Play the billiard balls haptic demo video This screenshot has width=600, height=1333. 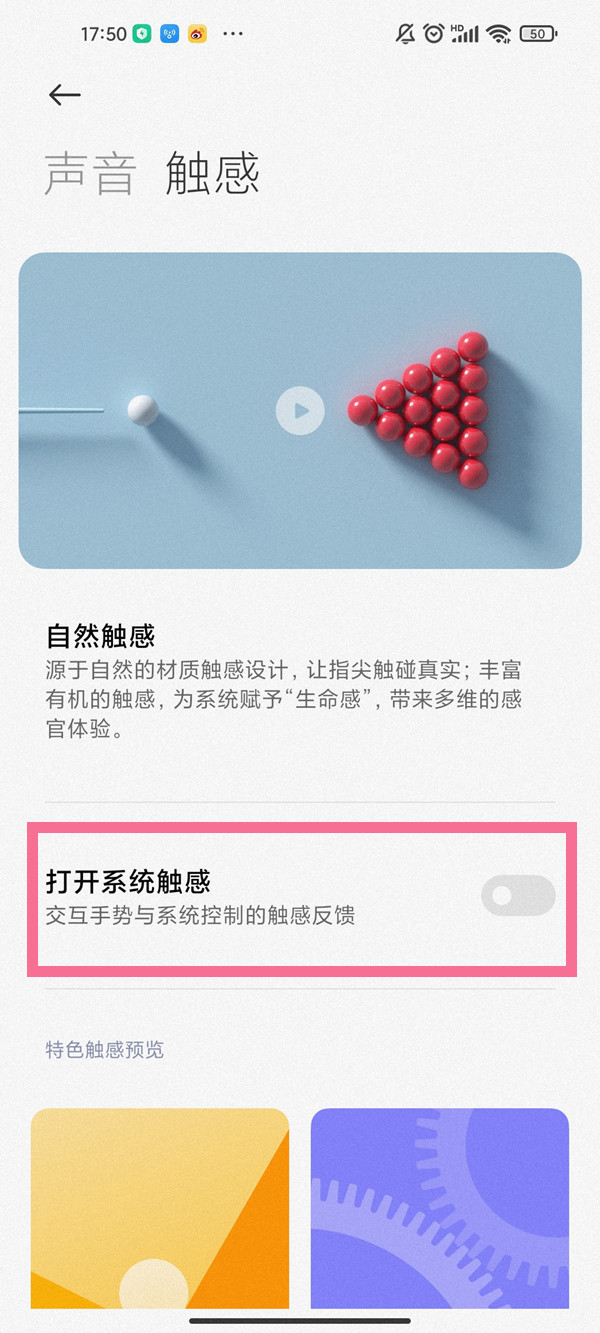300,410
